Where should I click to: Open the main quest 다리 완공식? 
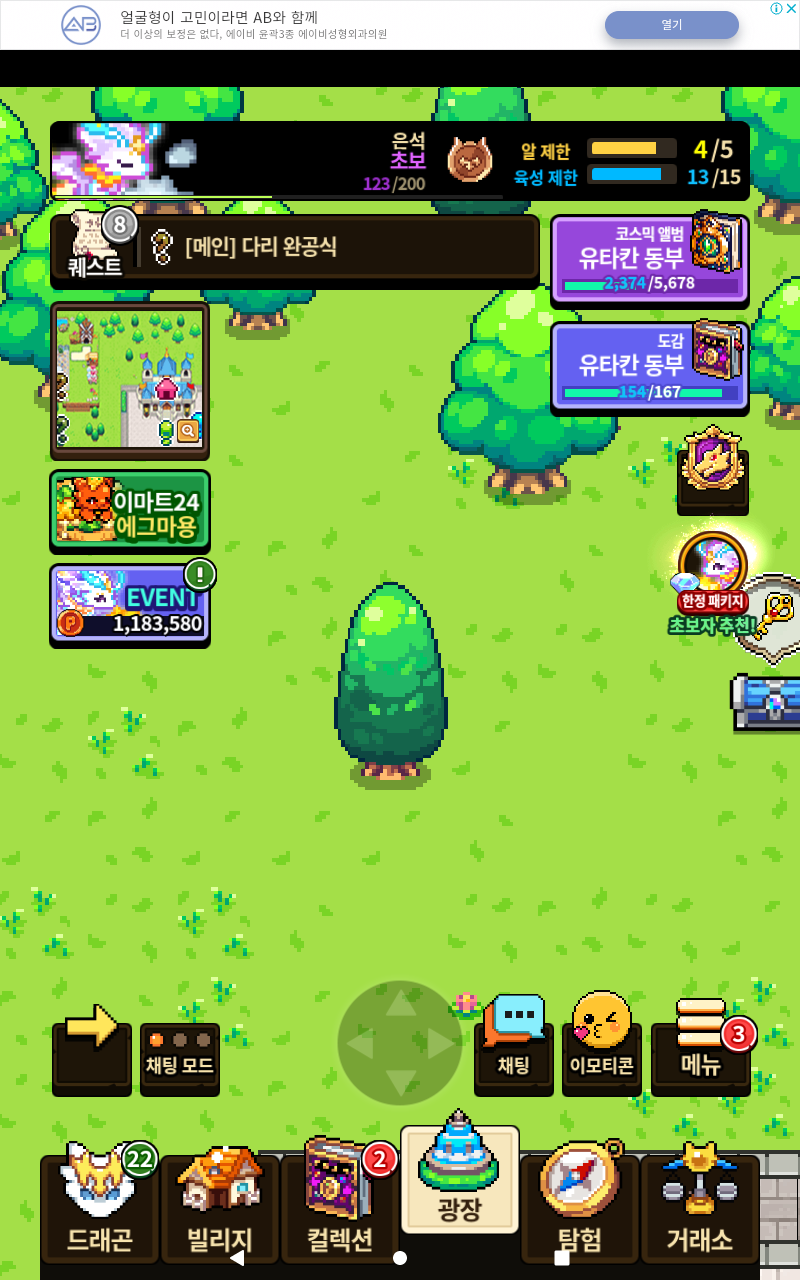click(x=340, y=247)
